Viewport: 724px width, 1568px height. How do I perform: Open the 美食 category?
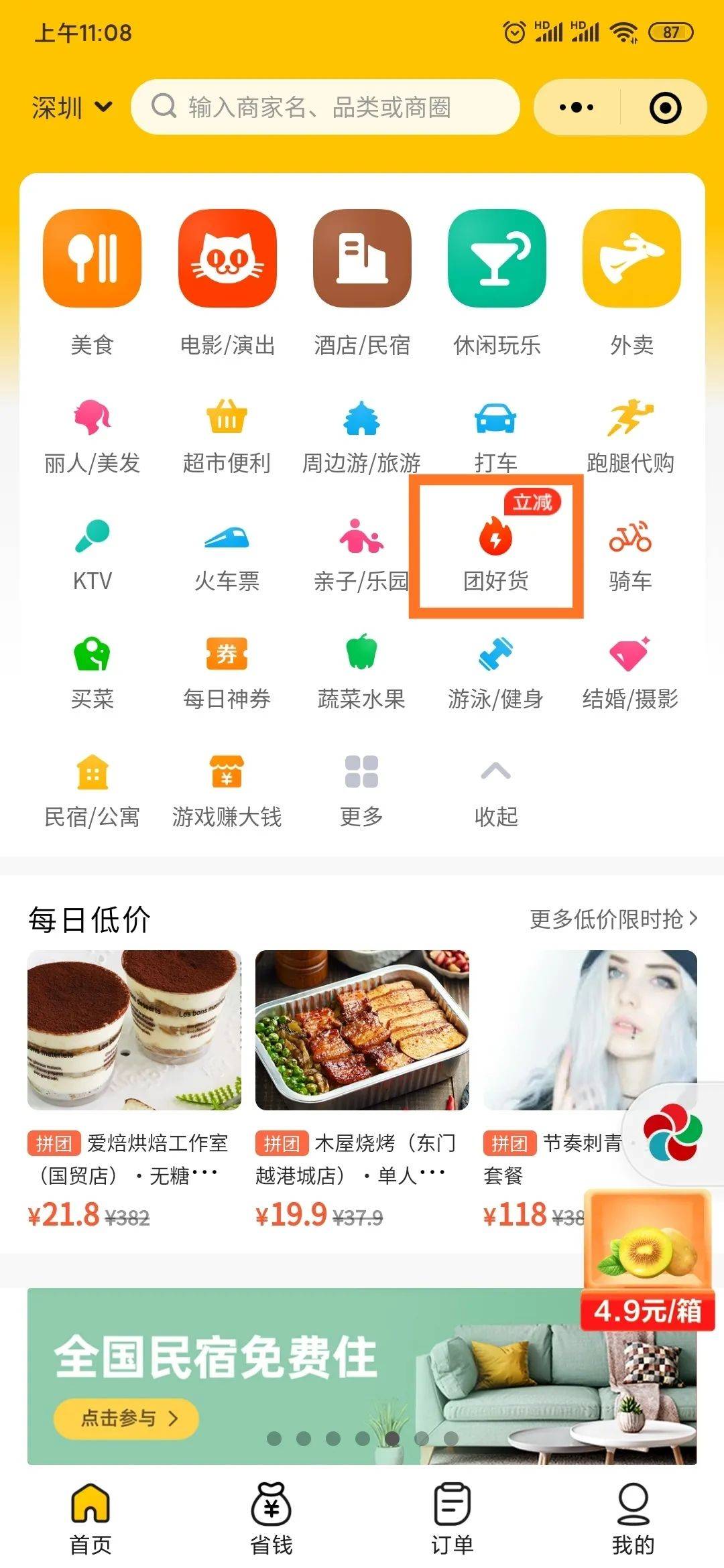pyautogui.click(x=93, y=283)
